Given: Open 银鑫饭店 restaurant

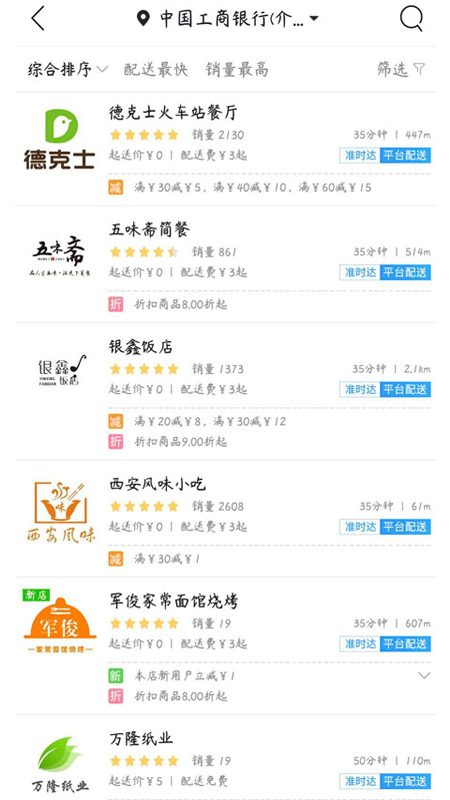Looking at the screenshot, I should 226,391.
